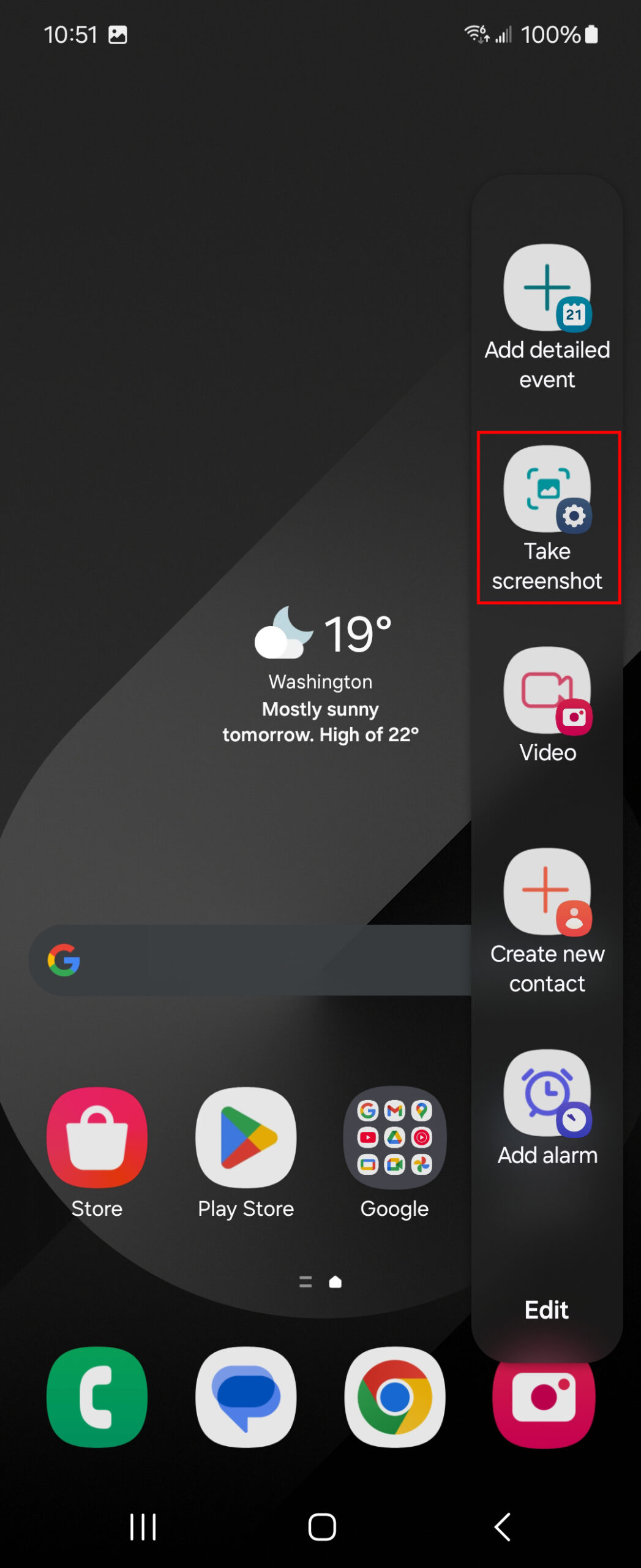Launch the Phone dialer app
The width and height of the screenshot is (641, 1568).
(x=97, y=1397)
